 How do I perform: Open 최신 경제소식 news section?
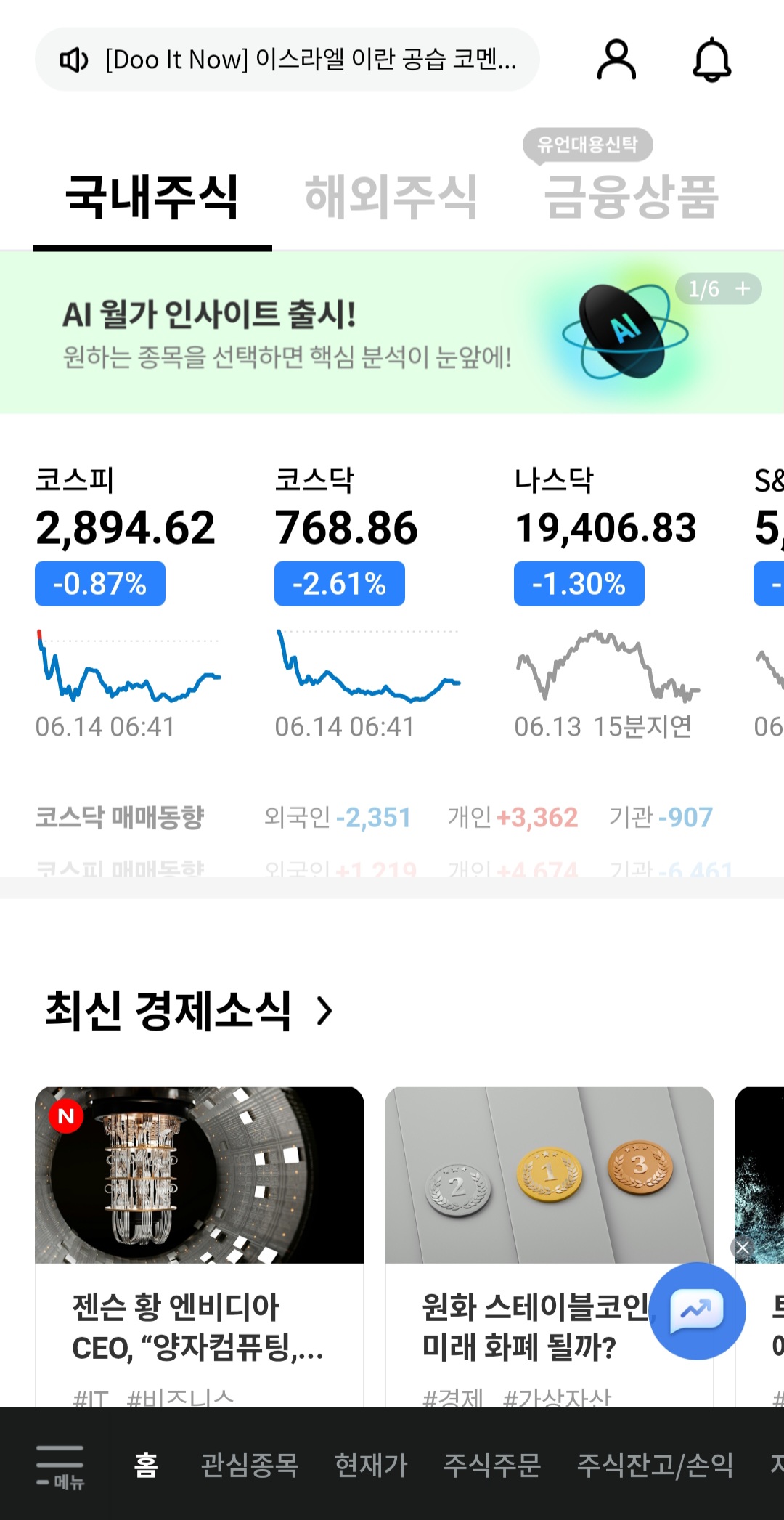pyautogui.click(x=189, y=1010)
